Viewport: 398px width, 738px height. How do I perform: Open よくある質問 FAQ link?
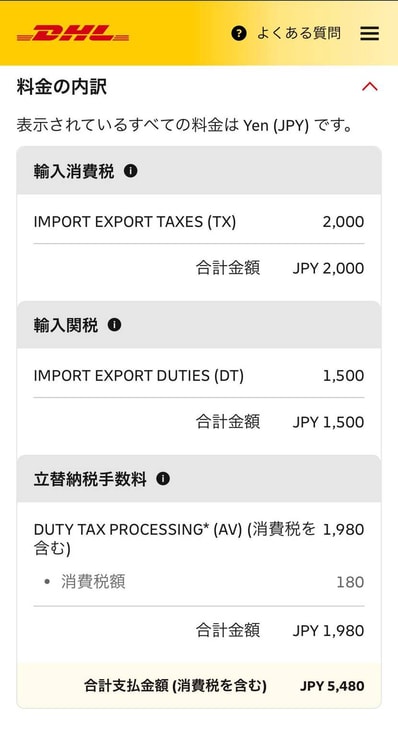coord(286,33)
